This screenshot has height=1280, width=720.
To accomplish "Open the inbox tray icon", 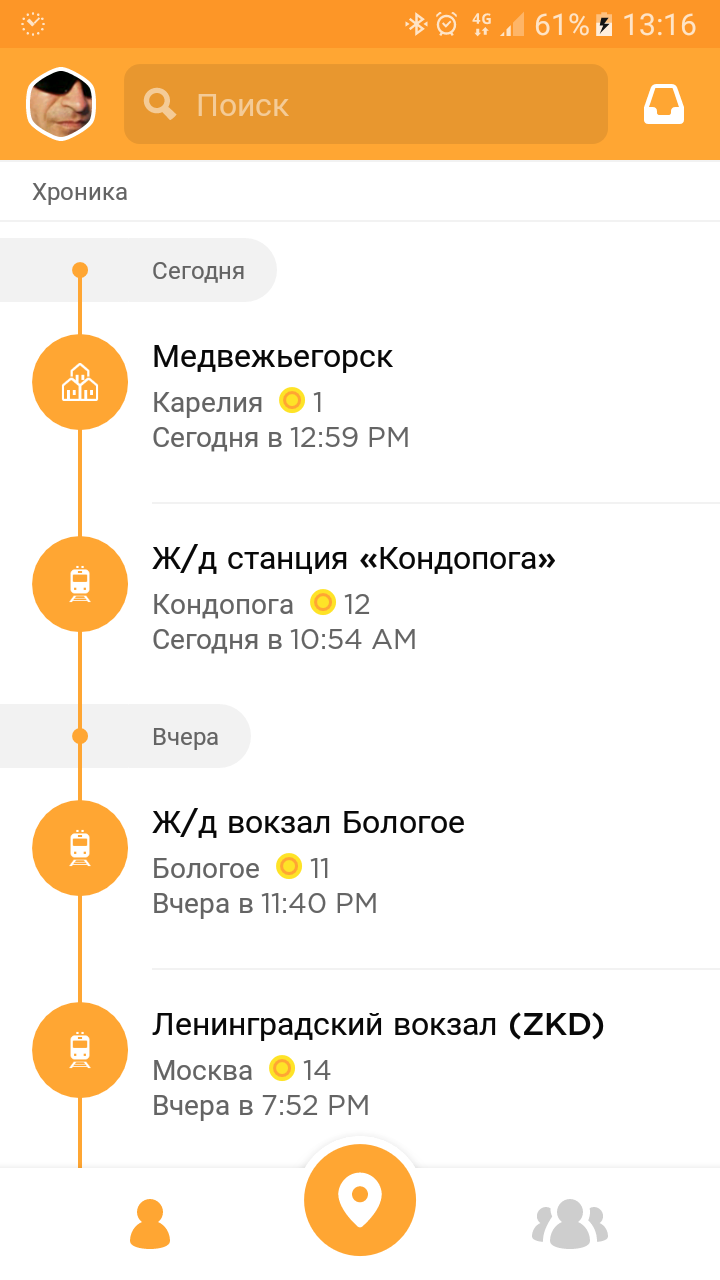I will point(664,104).
